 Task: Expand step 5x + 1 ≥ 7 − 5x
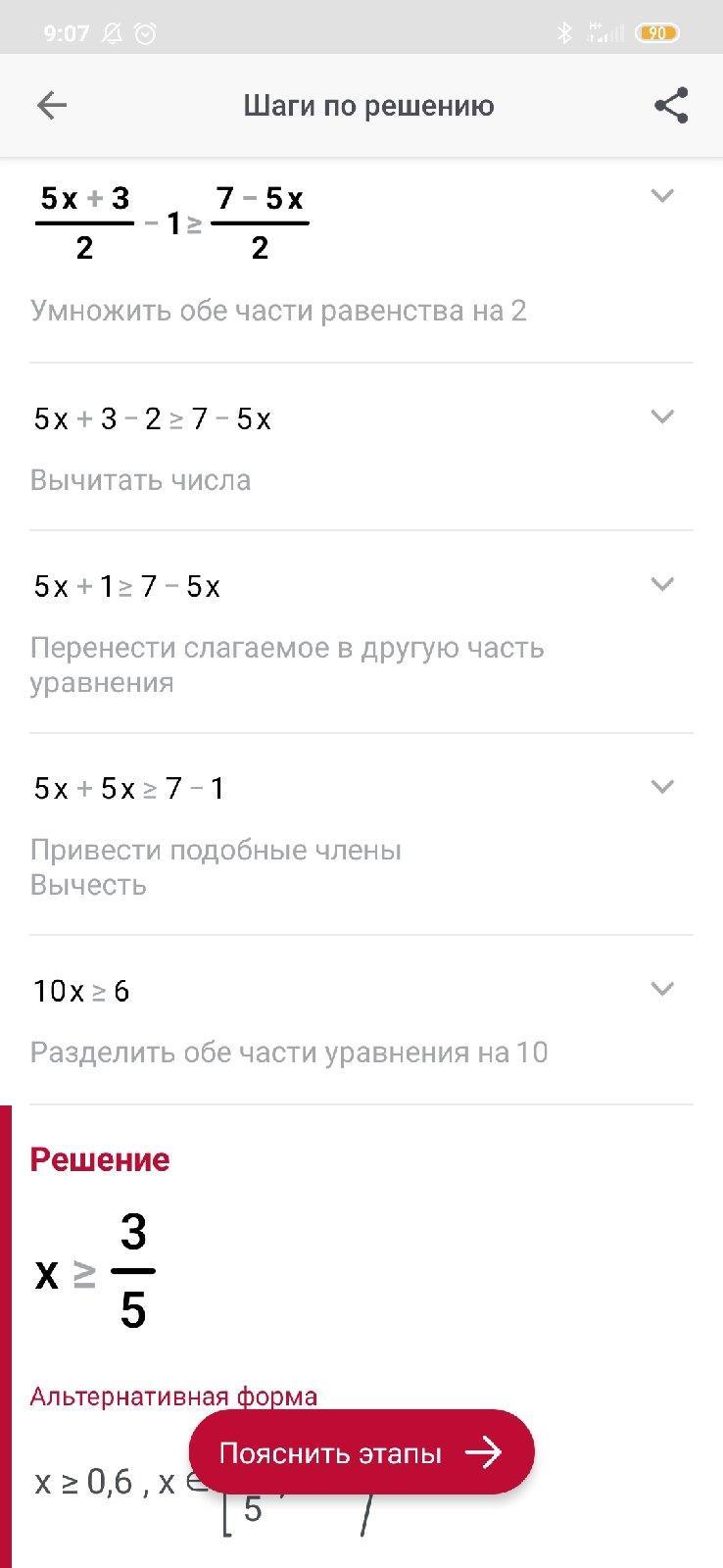coord(662,584)
